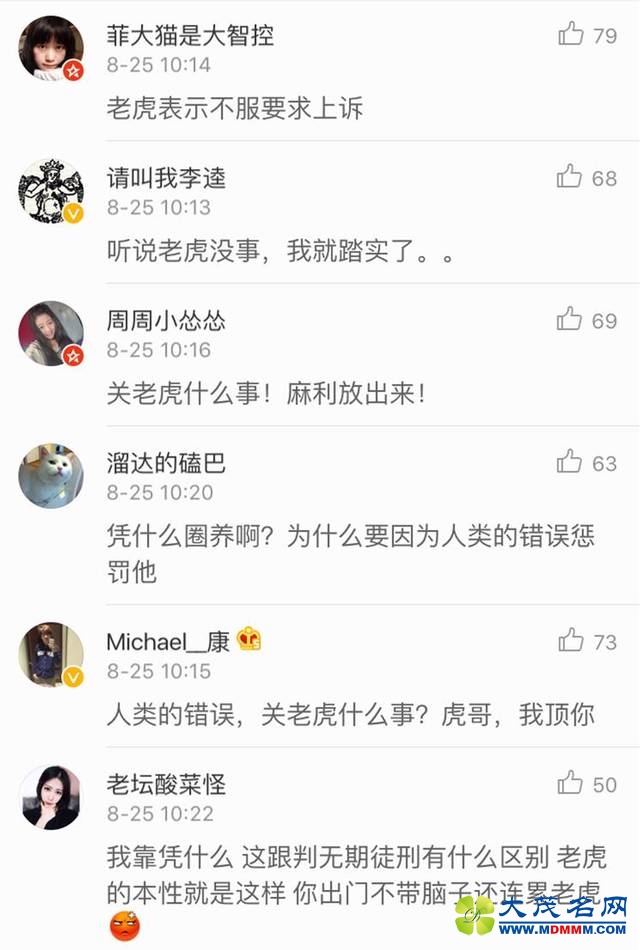640x950 pixels.
Task: Open Michael__康's profile avatar
Action: pos(51,655)
